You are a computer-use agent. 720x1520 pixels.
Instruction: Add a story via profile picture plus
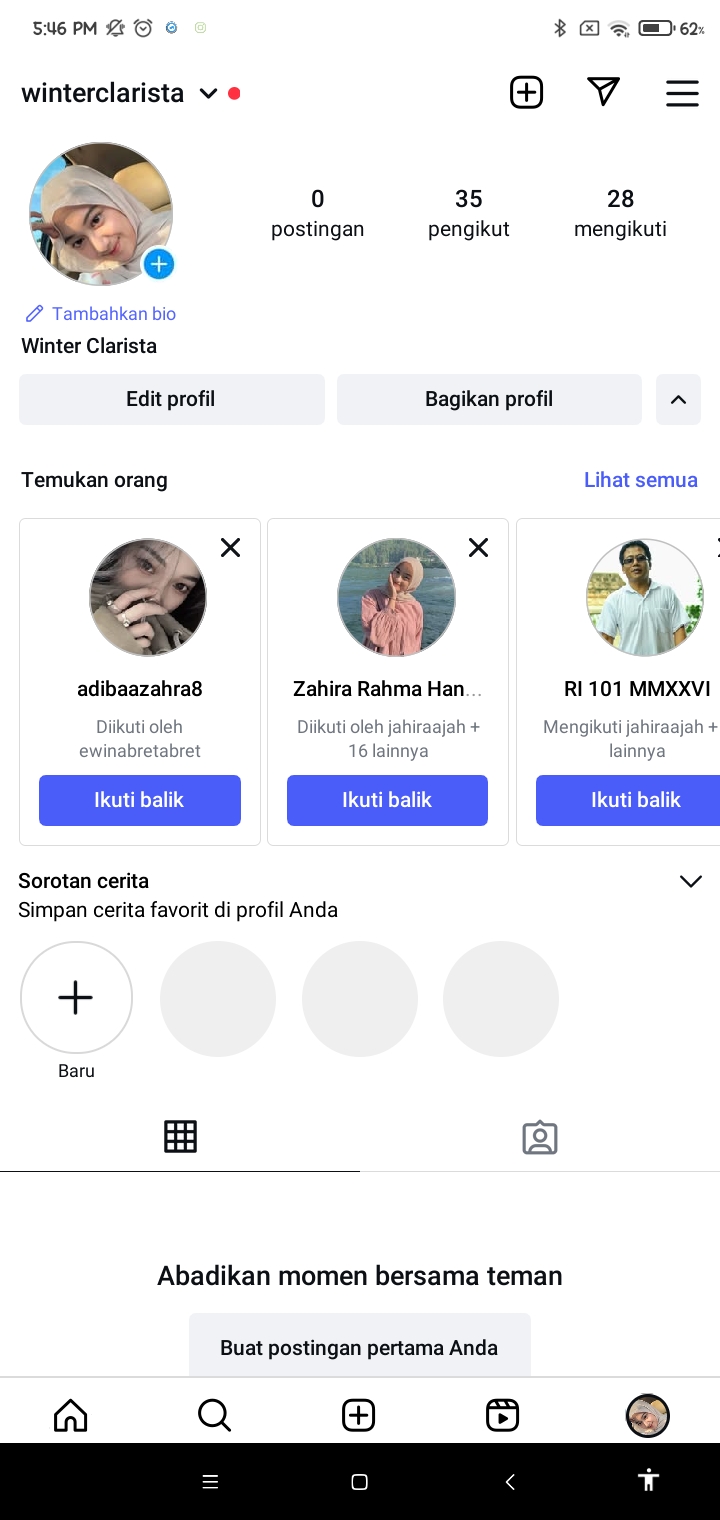[x=159, y=264]
